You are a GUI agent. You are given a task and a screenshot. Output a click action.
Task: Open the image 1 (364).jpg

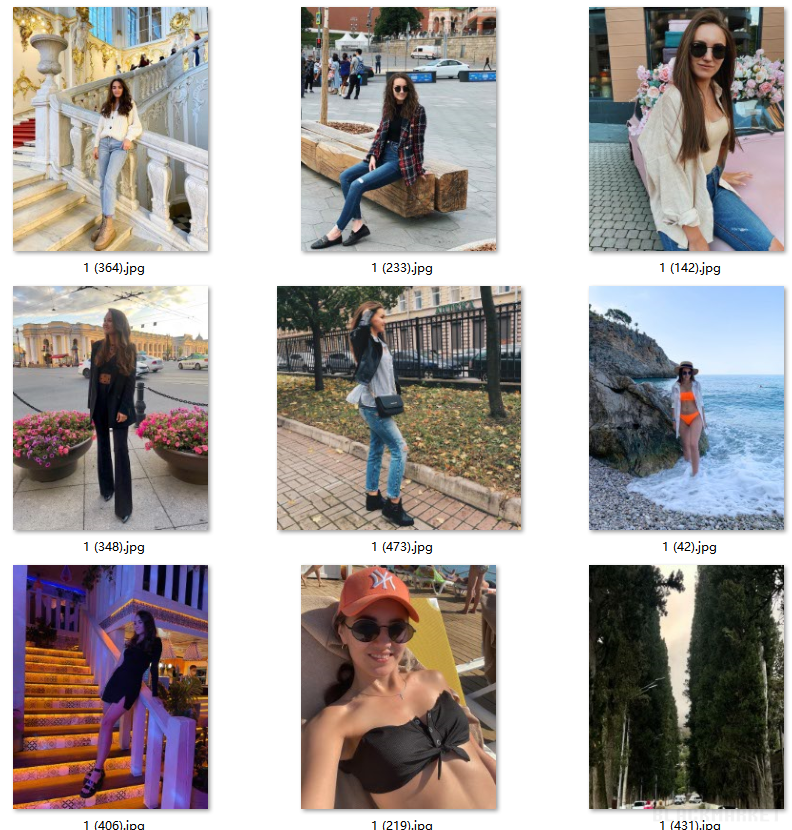(110, 129)
